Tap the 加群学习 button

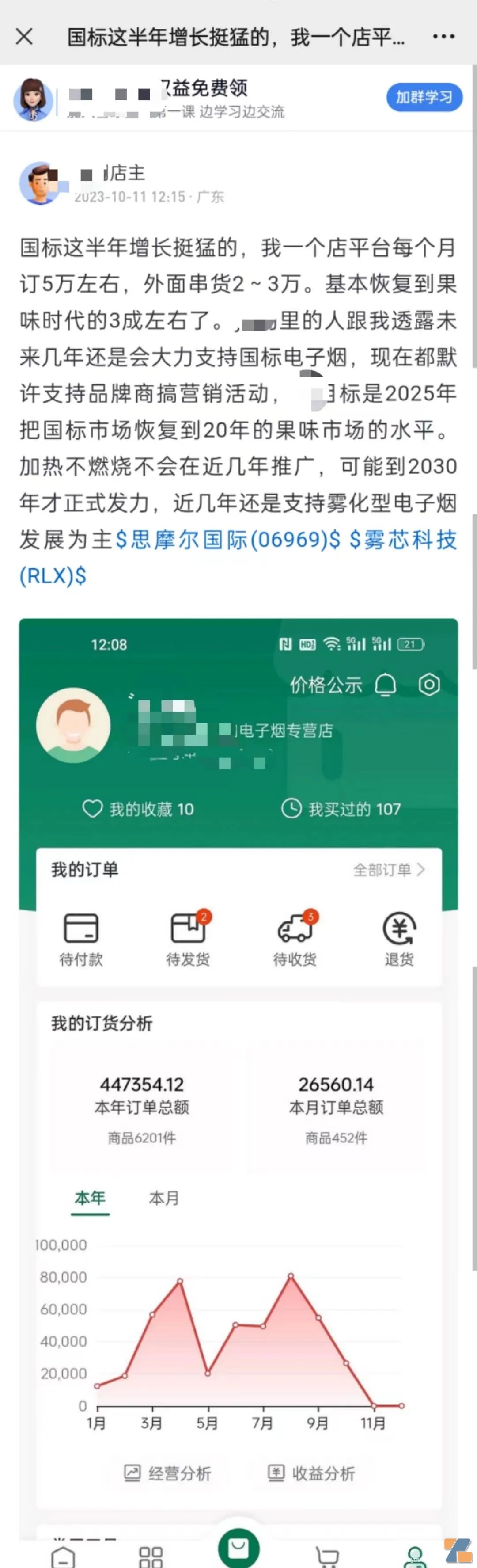[x=424, y=97]
